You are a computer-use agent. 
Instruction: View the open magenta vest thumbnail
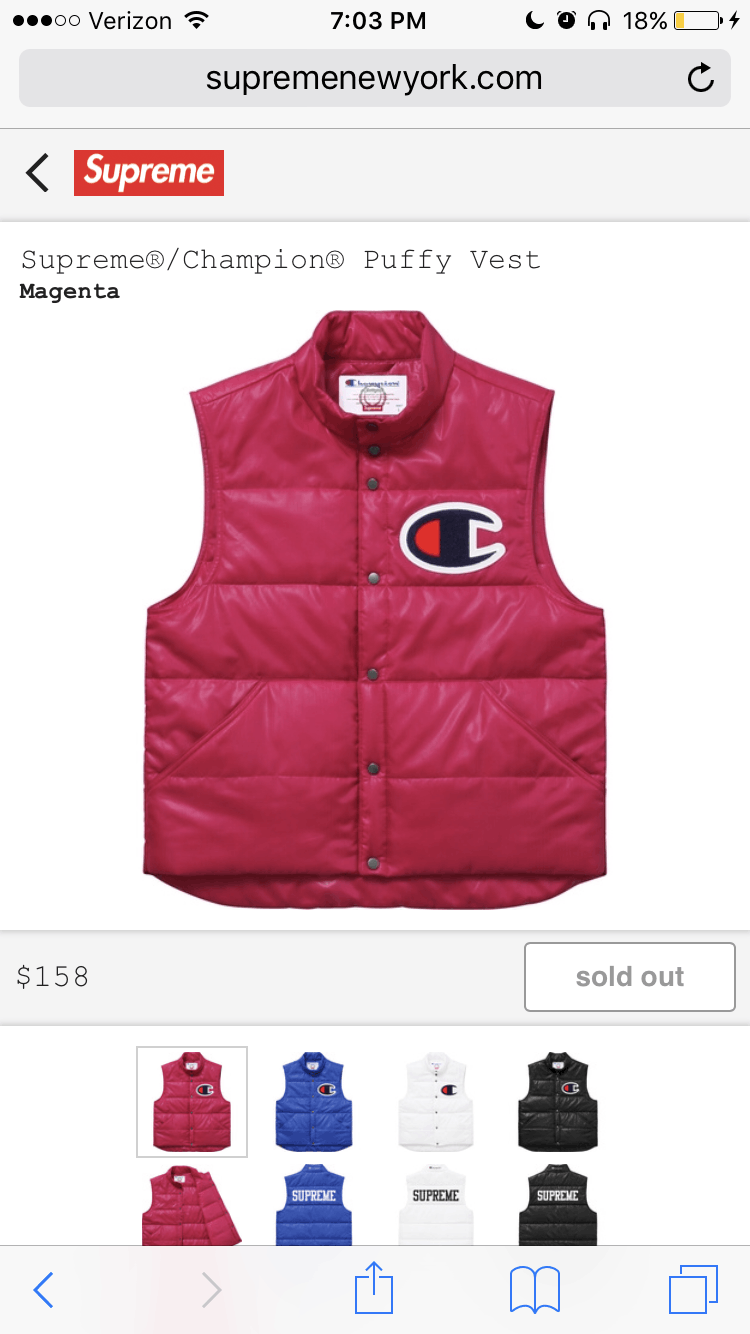coord(192,1204)
